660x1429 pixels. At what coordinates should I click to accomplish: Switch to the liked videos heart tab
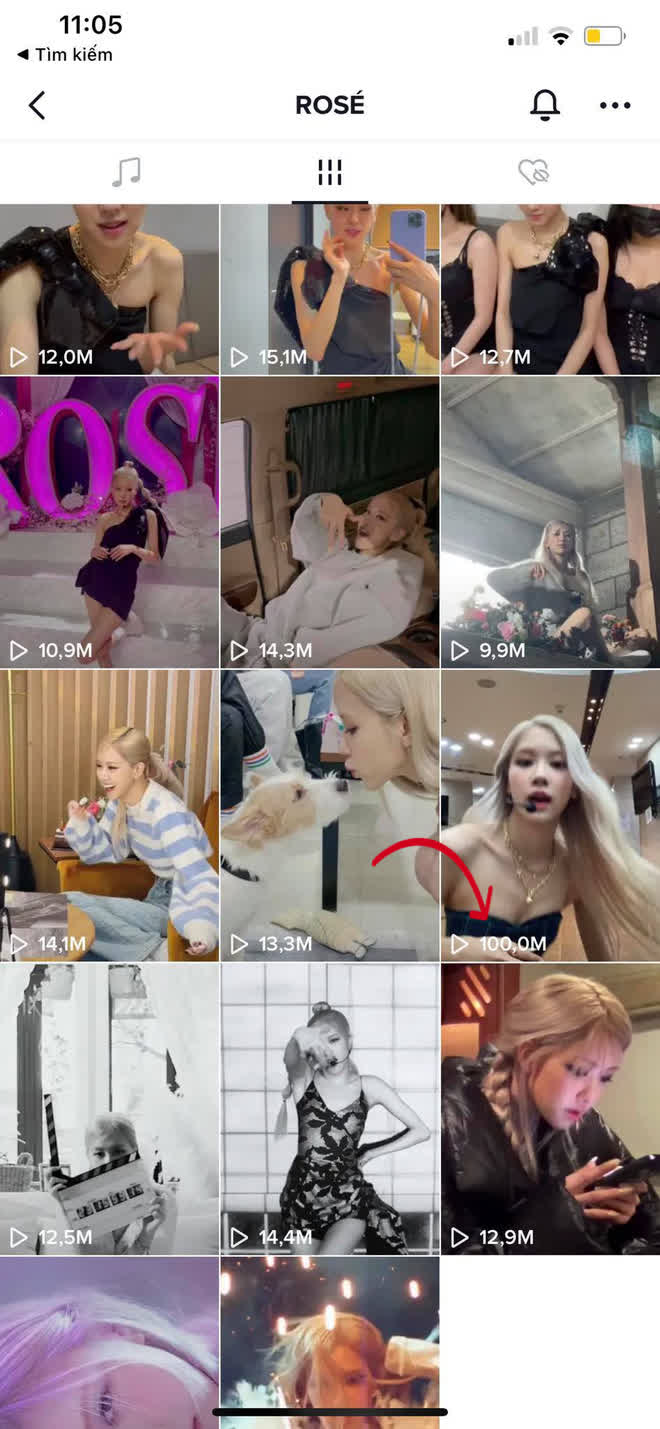point(534,172)
